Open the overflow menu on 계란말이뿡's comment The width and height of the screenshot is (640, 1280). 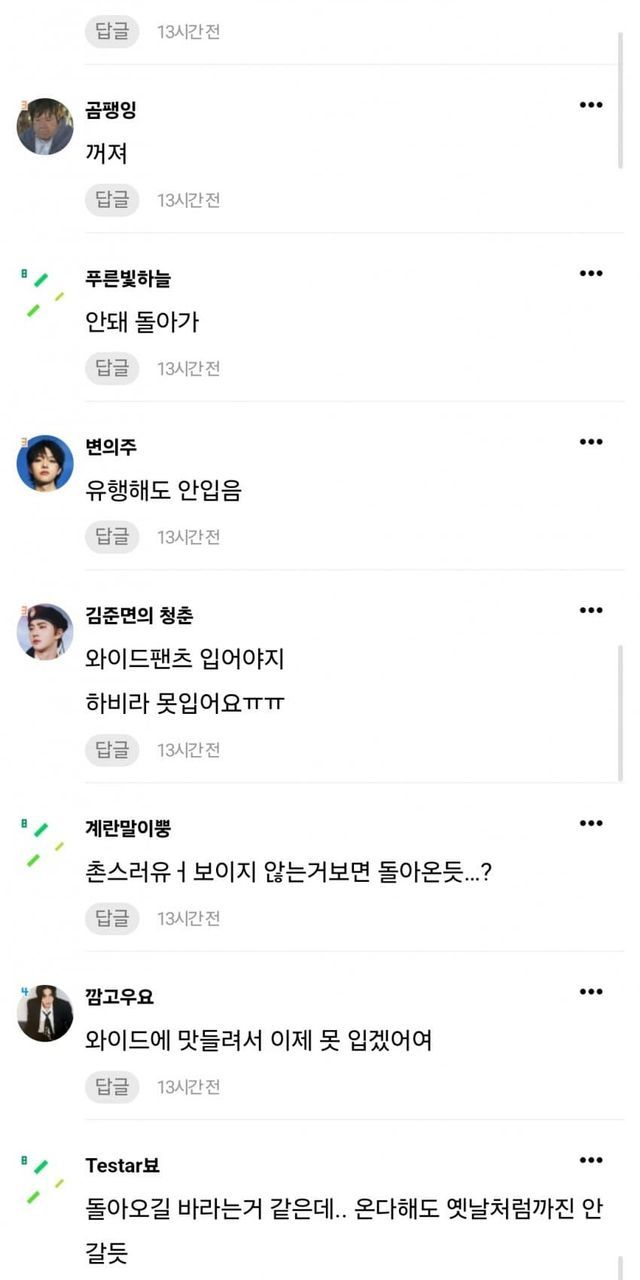tap(591, 823)
